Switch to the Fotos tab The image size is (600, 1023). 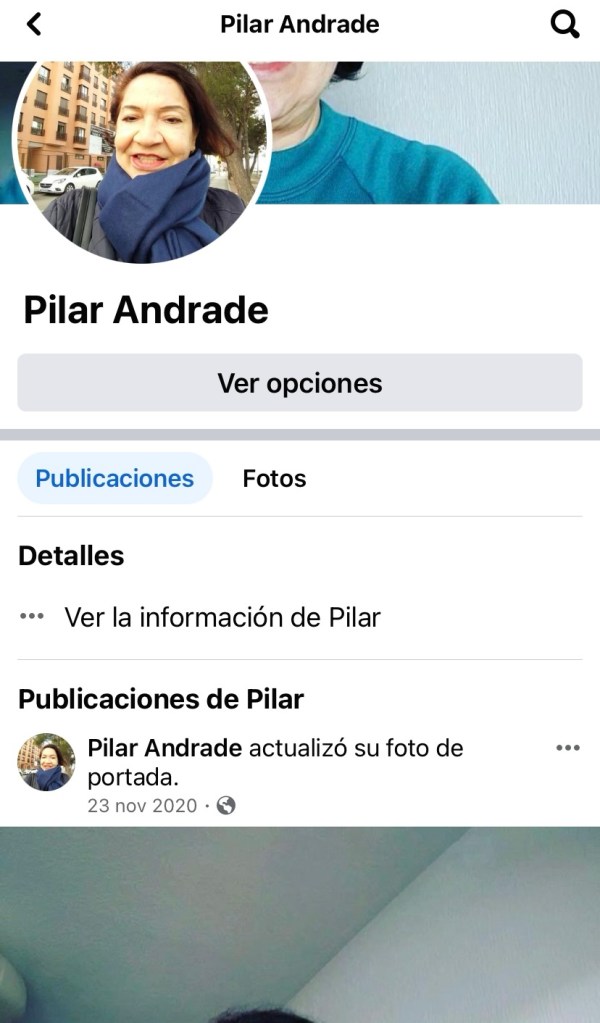coord(274,478)
